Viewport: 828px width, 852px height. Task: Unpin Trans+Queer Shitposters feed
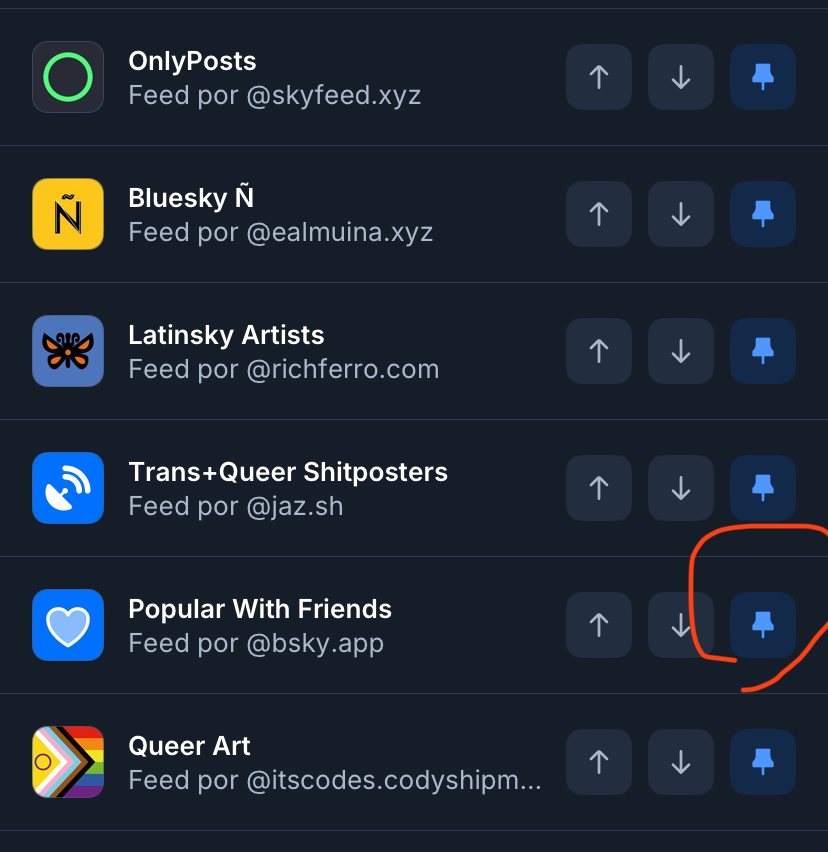pos(763,488)
